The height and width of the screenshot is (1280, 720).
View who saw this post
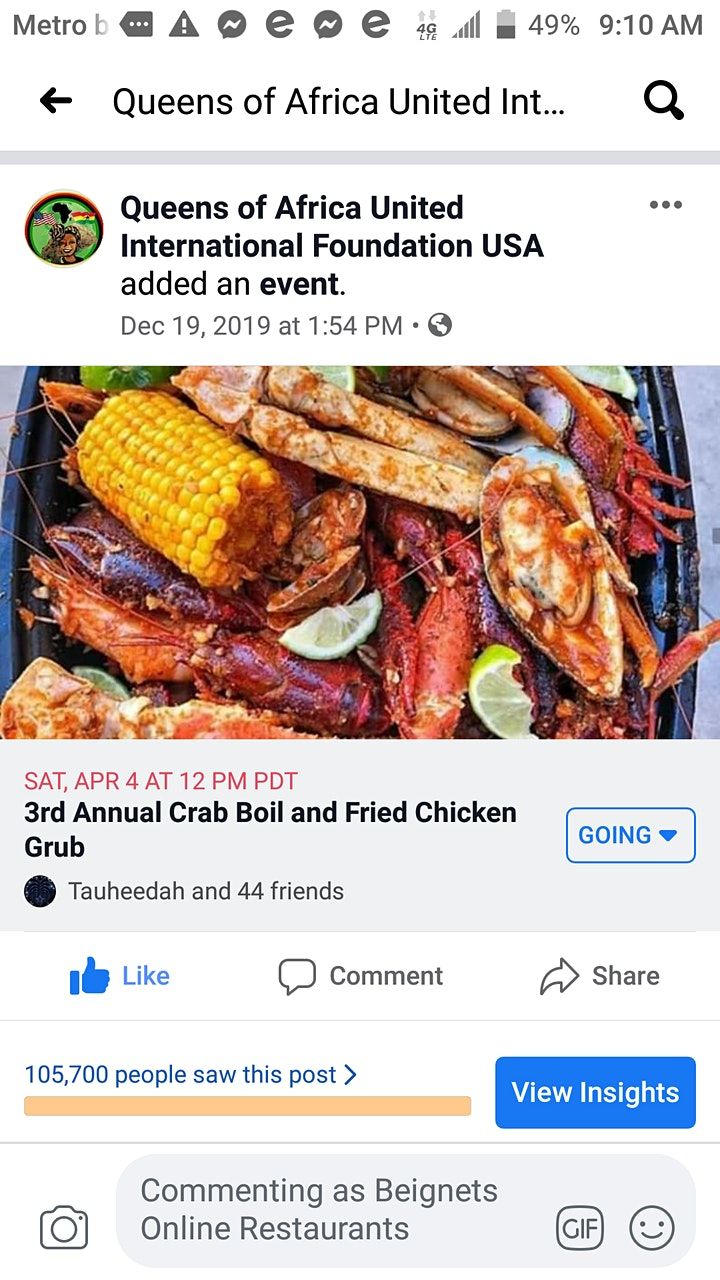(x=190, y=1075)
